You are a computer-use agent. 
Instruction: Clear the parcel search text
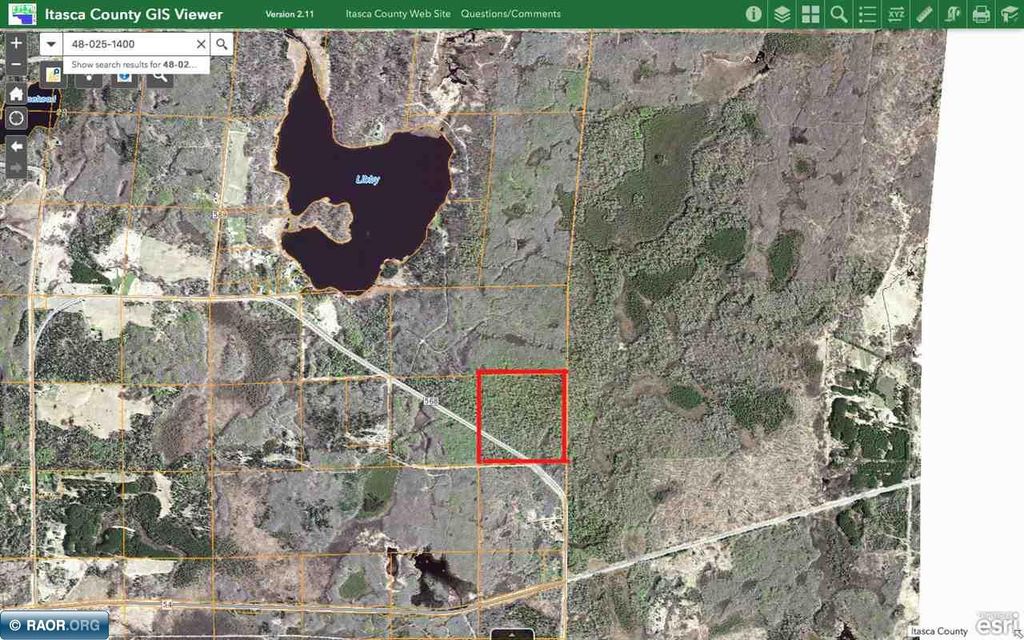coord(200,44)
